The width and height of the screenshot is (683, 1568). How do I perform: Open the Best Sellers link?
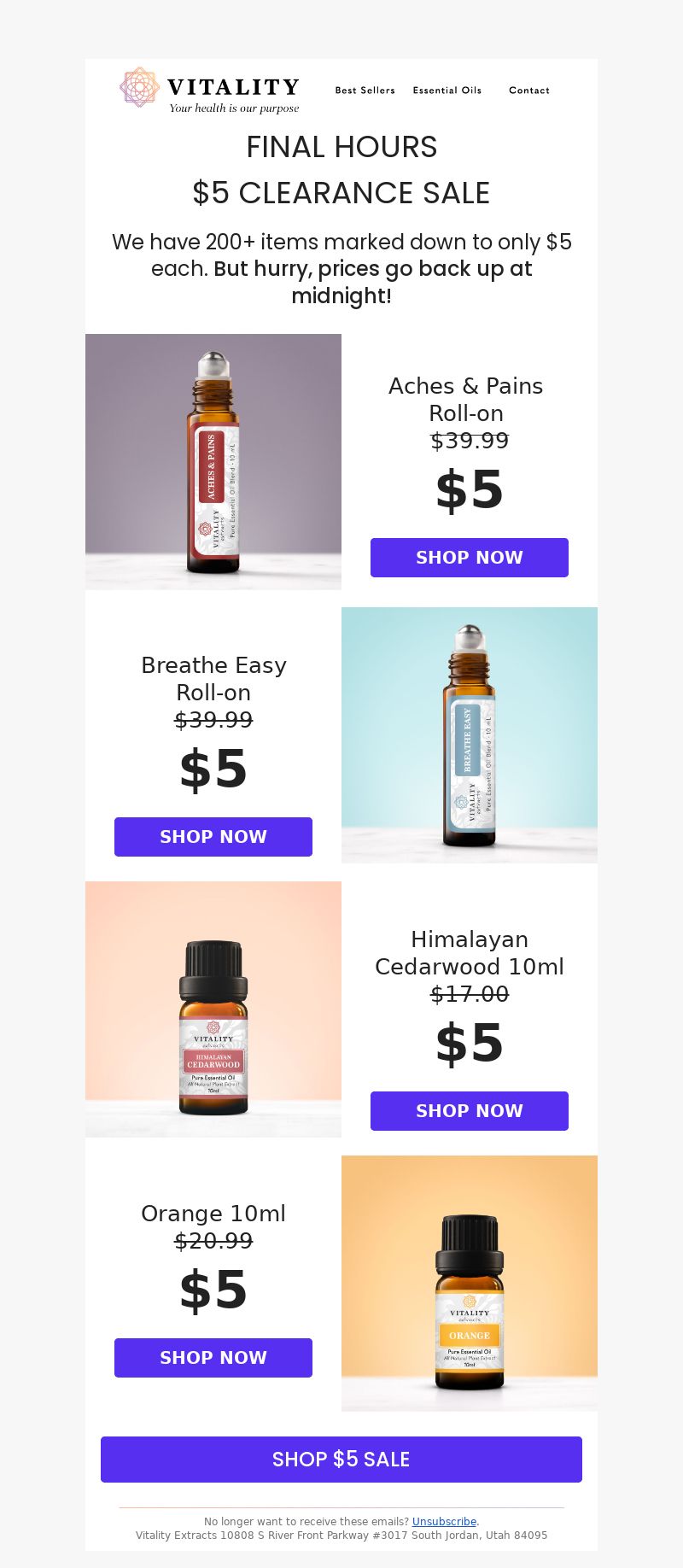click(x=365, y=91)
